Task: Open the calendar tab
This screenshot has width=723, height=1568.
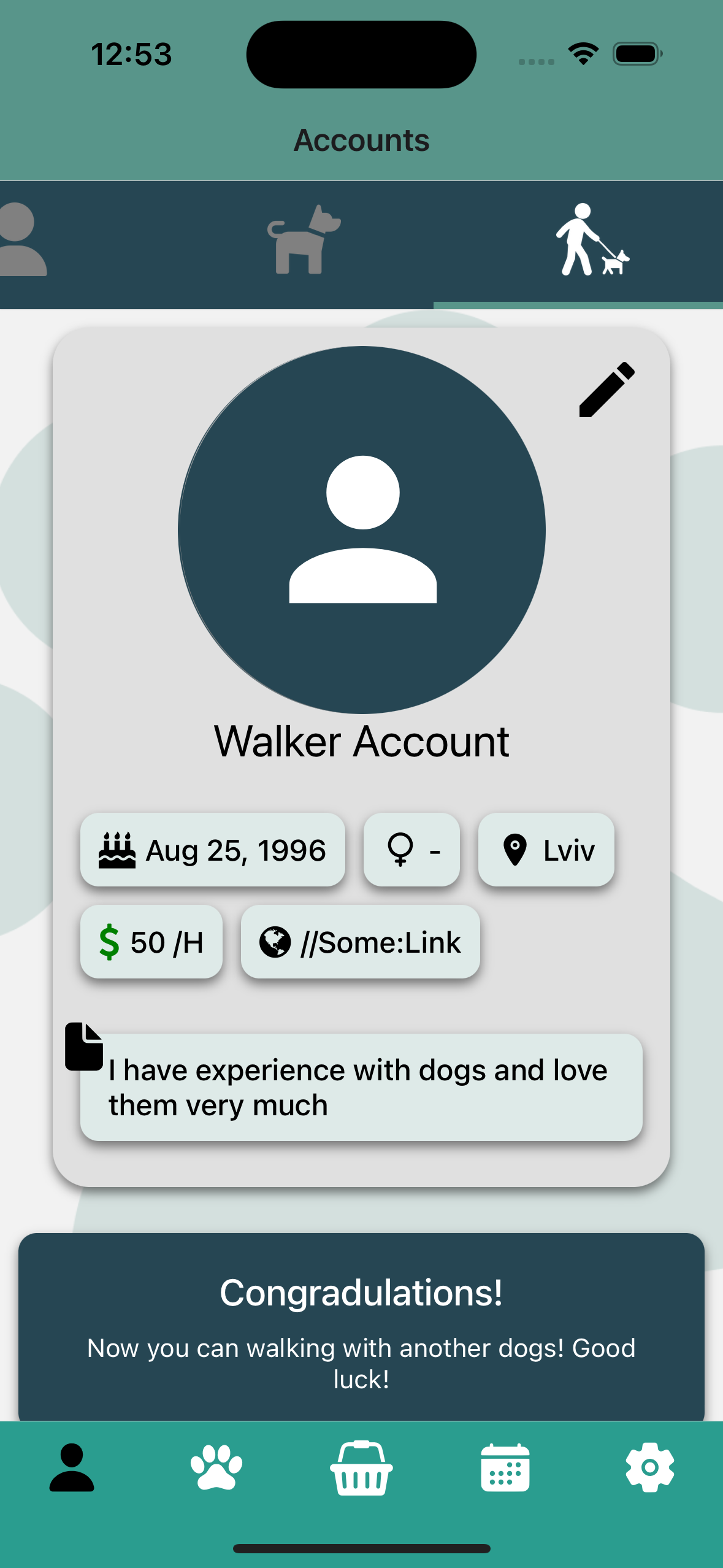Action: click(505, 1467)
